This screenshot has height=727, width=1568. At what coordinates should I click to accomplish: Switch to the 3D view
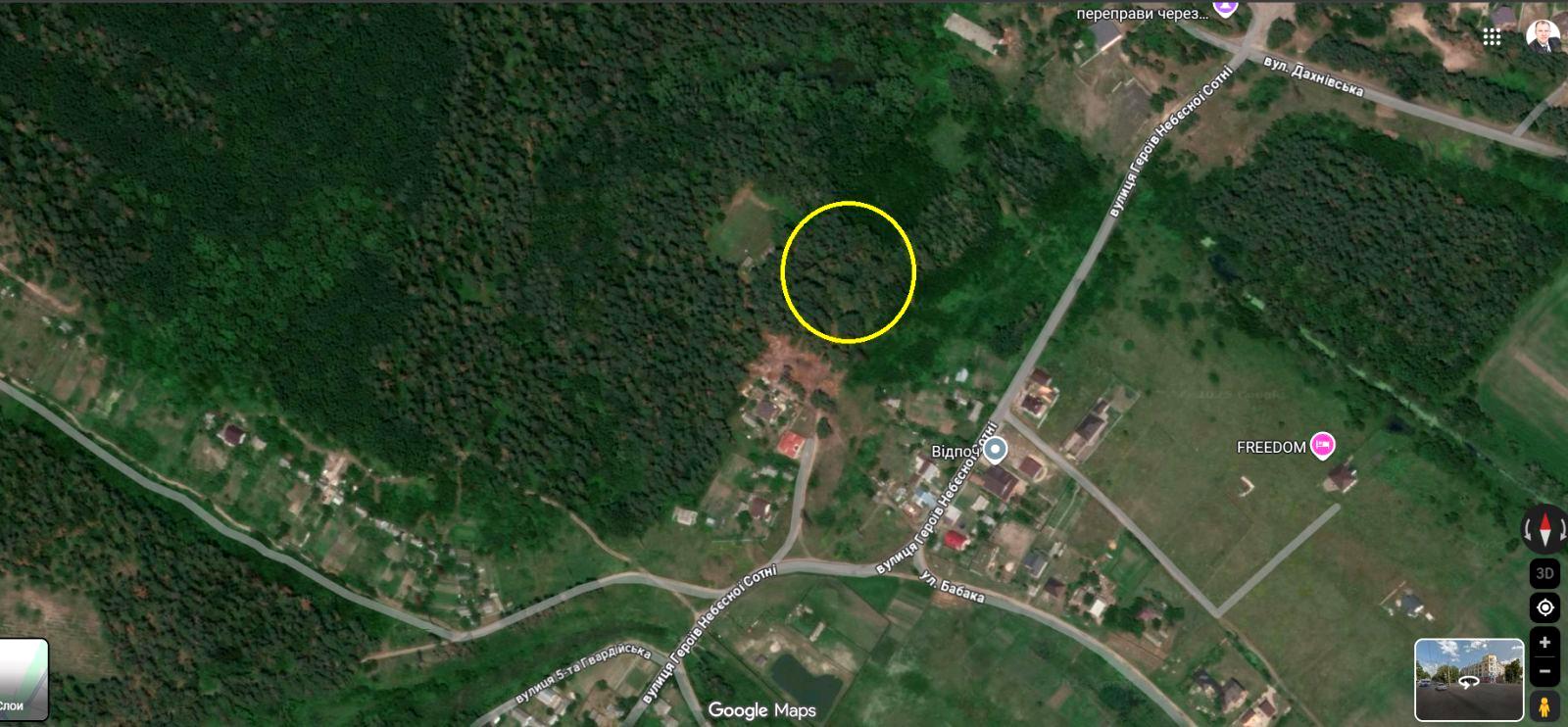coord(1544,574)
